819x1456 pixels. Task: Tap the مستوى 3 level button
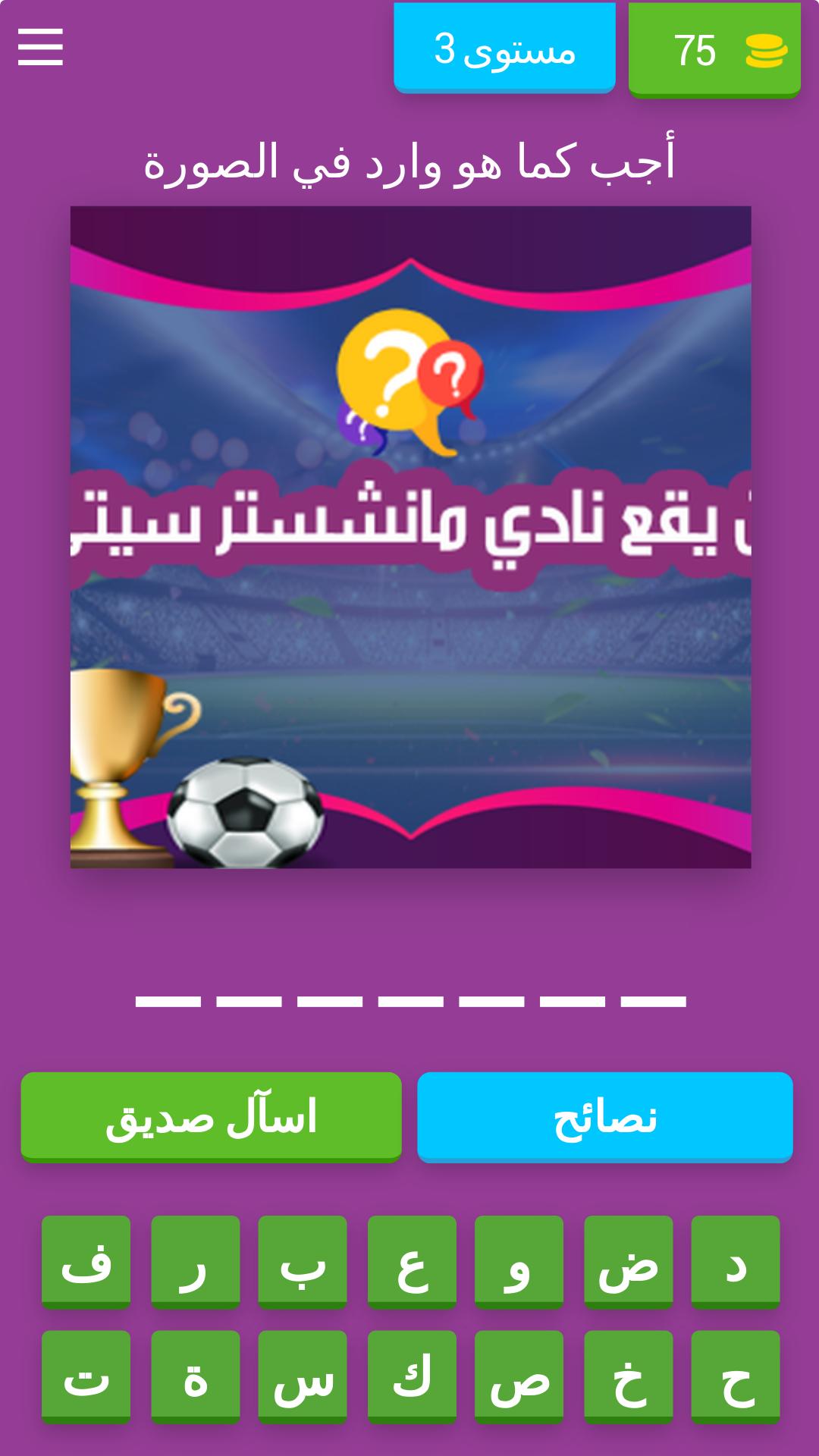(504, 49)
